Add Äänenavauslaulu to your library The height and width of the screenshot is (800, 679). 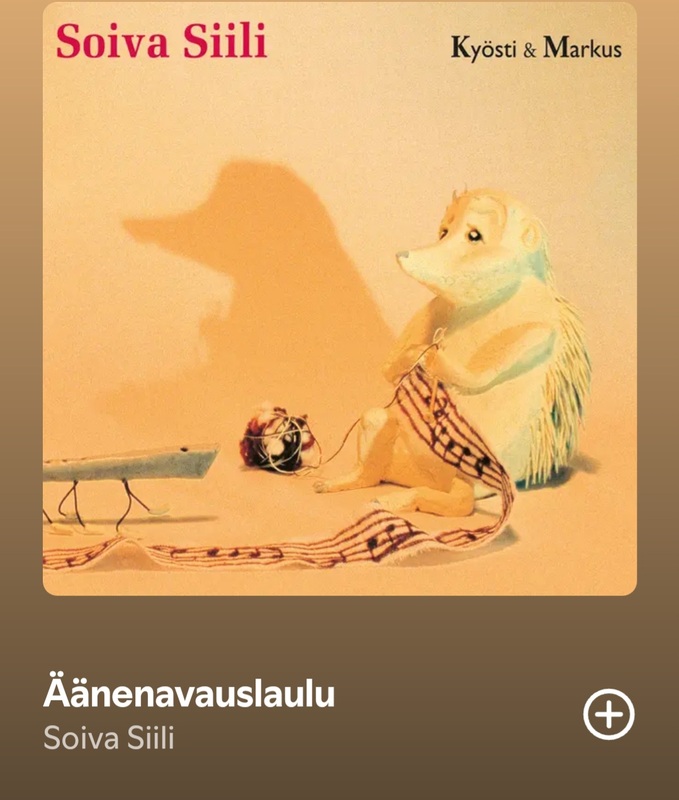click(609, 715)
